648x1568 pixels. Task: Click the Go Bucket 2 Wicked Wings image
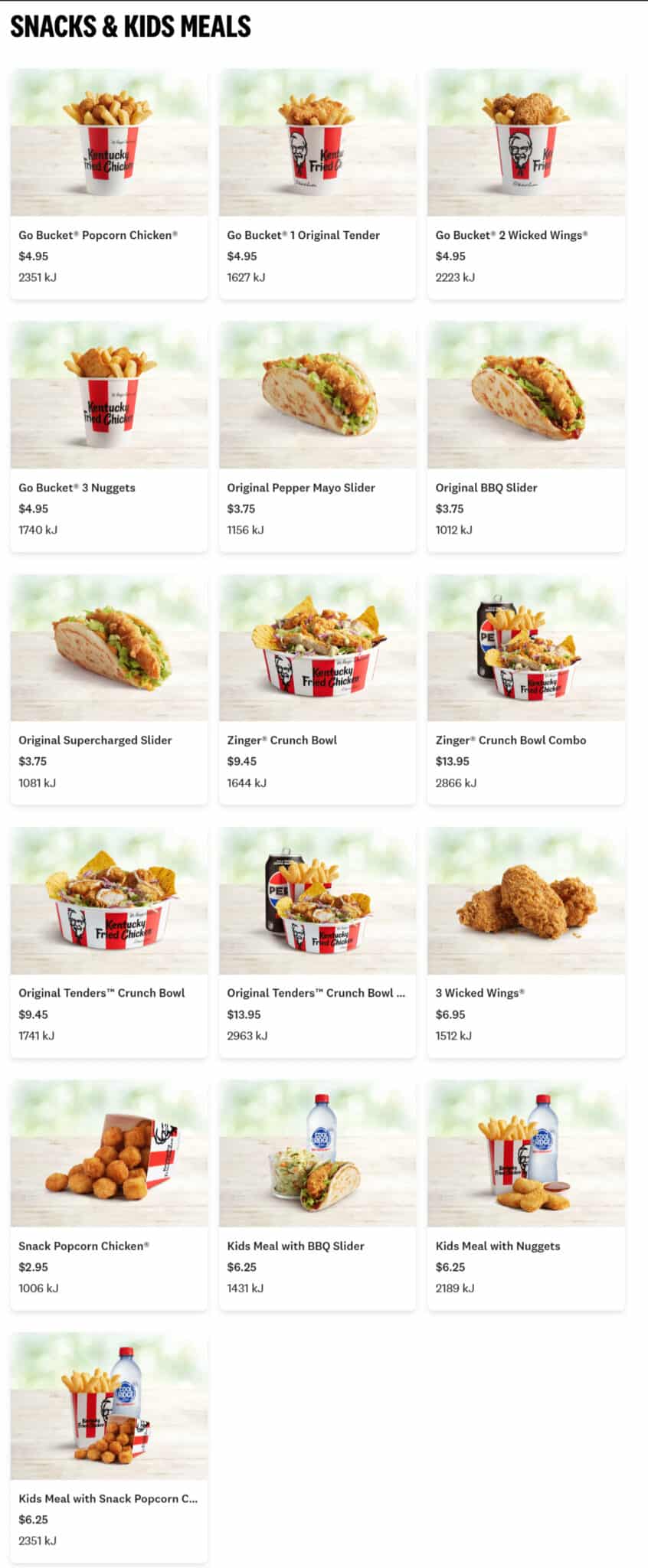click(525, 144)
